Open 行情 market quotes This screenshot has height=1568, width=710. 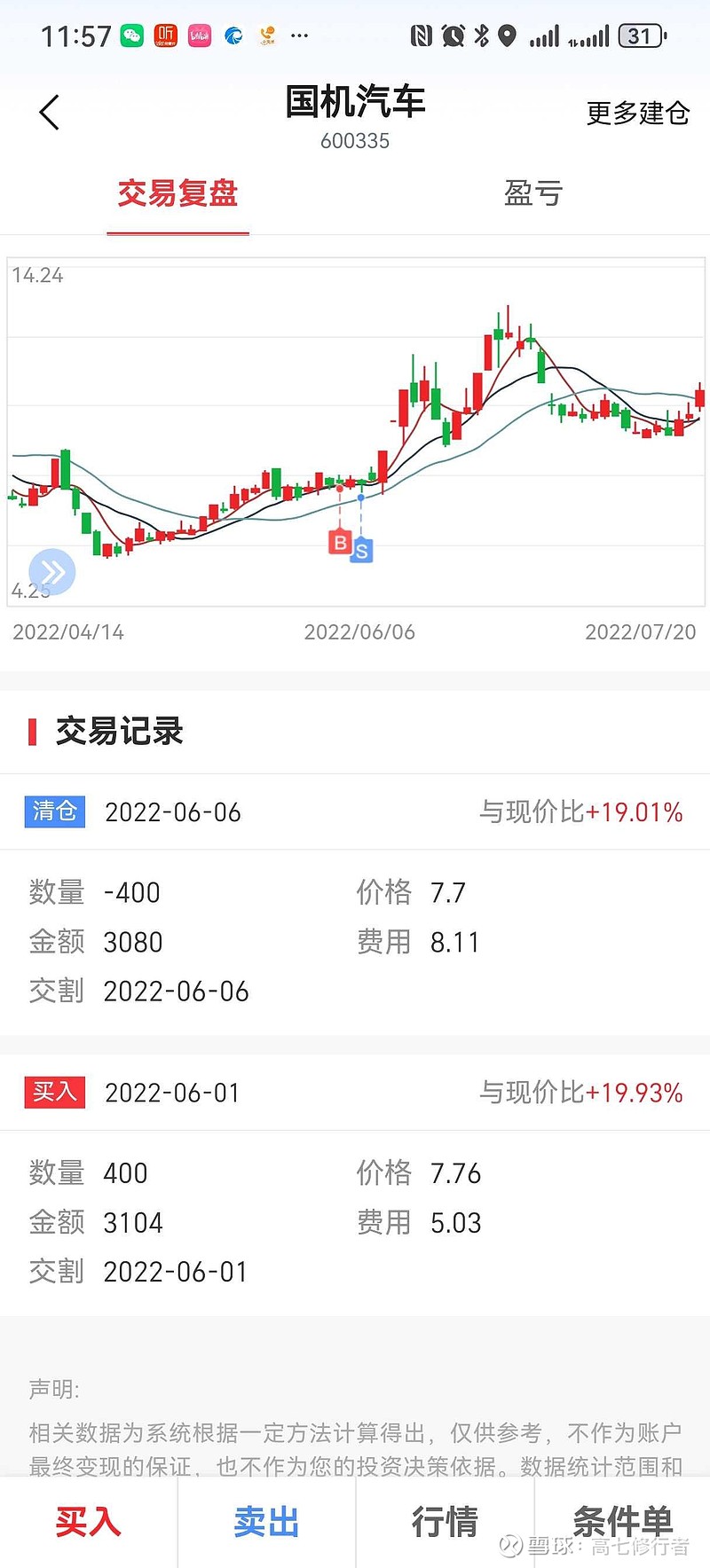[x=445, y=1522]
